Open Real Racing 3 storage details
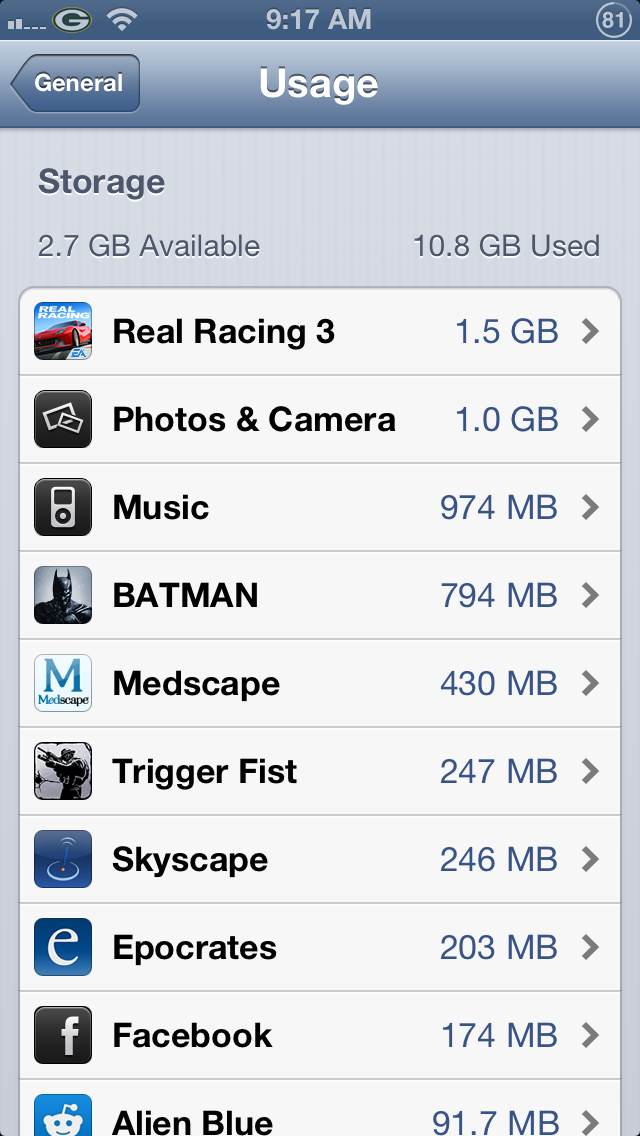 [x=319, y=332]
